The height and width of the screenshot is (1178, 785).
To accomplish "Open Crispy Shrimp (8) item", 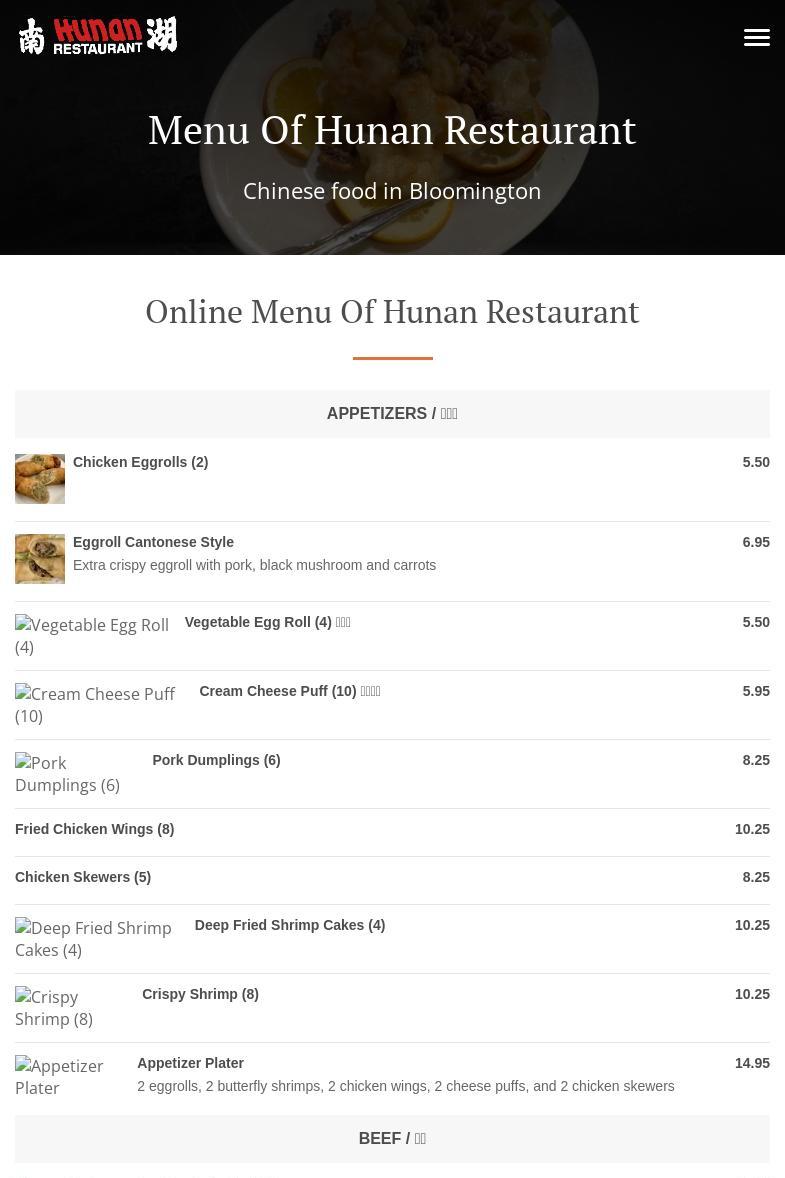I will (200, 994).
